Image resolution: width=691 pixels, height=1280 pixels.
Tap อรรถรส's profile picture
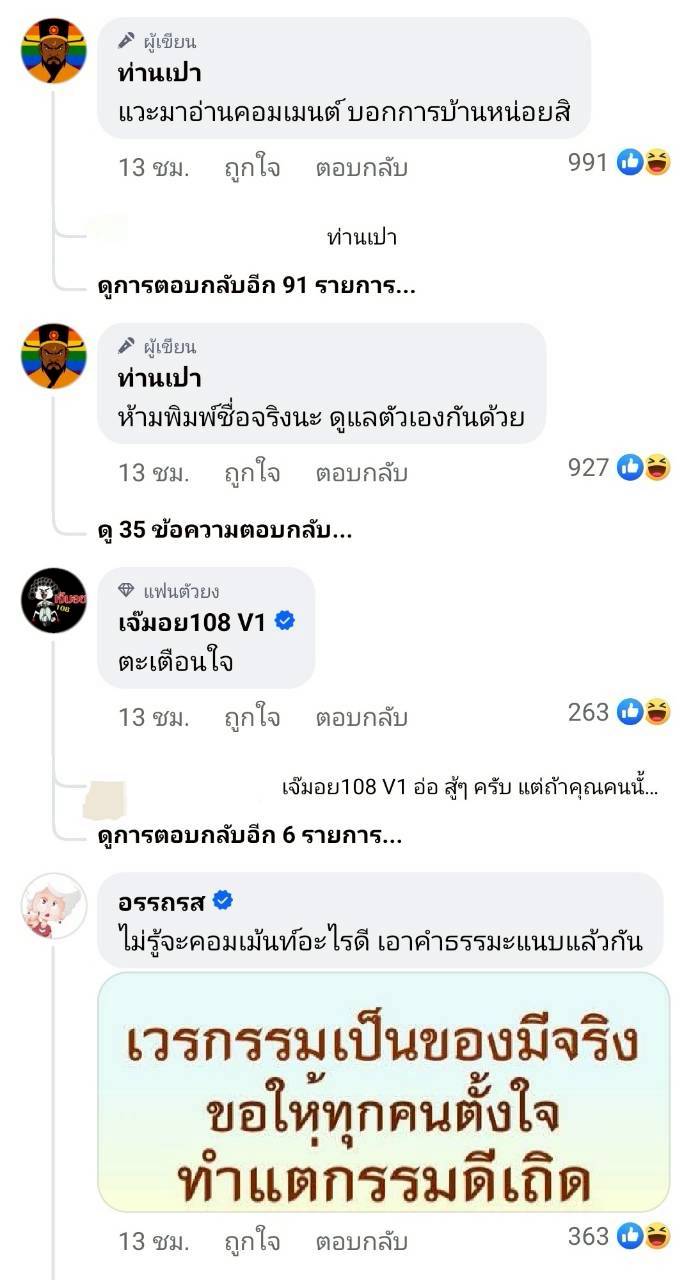tap(54, 906)
